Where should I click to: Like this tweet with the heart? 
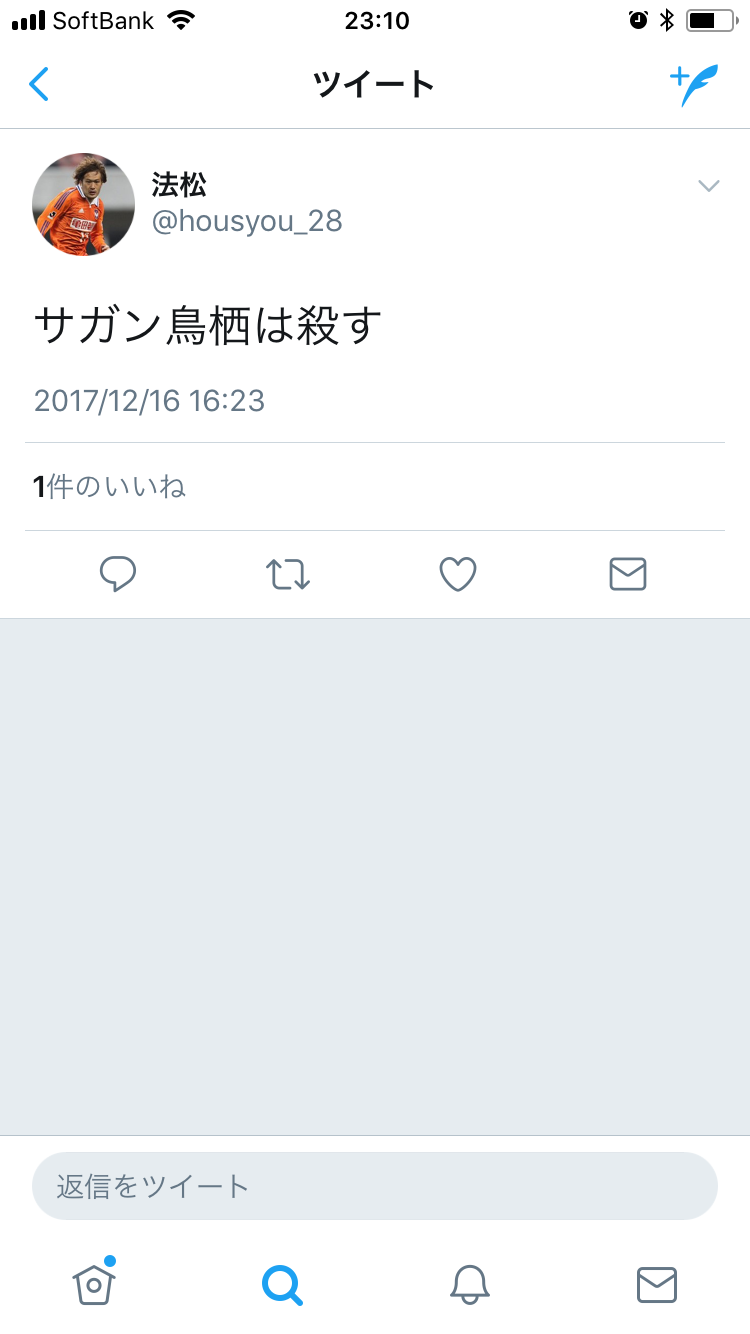tap(458, 574)
